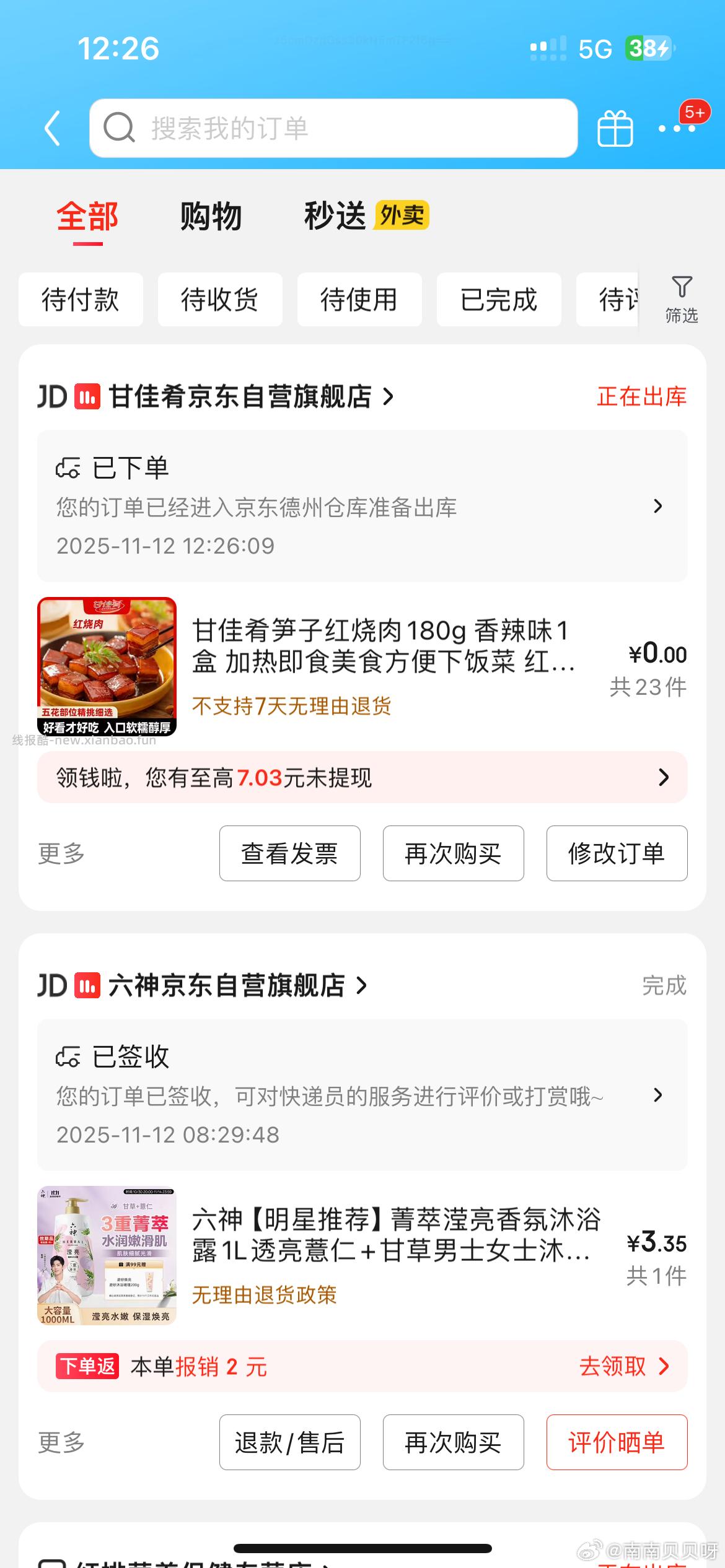725x1568 pixels.
Task: Tap the 评价晒单 button
Action: [617, 1442]
